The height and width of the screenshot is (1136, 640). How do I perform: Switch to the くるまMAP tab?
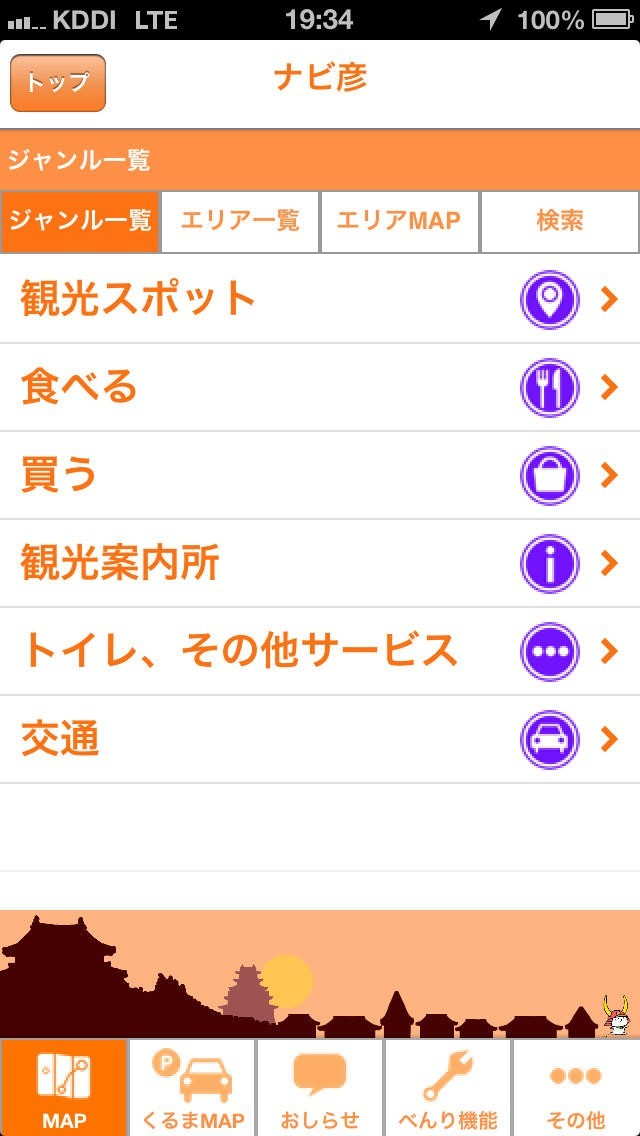[192, 1088]
